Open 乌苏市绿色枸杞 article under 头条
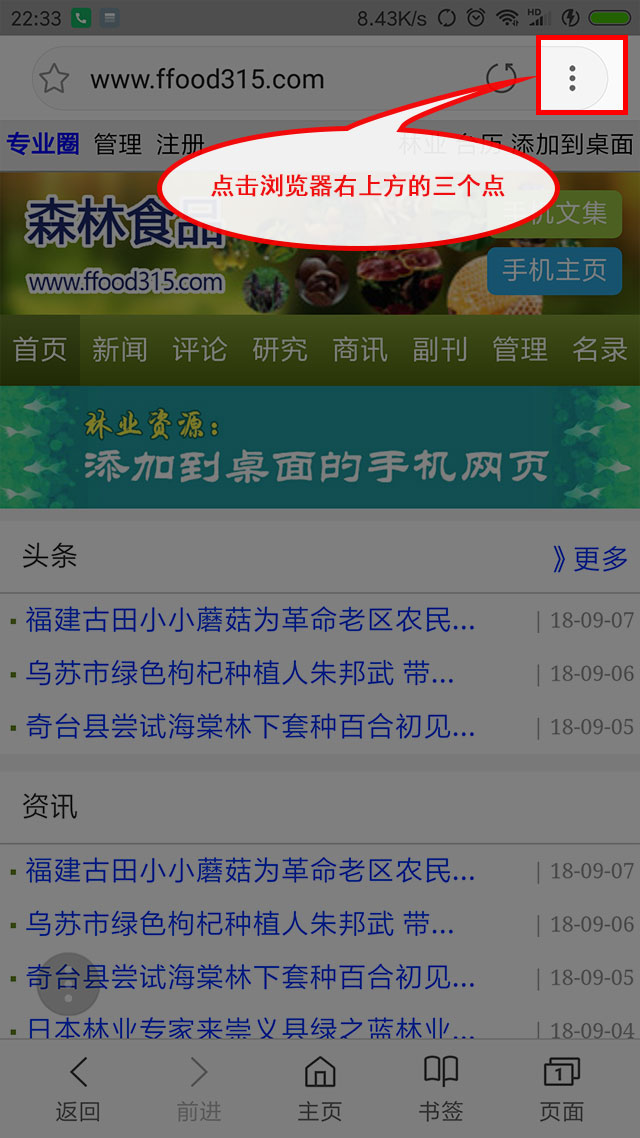This screenshot has width=640, height=1138. pos(240,673)
